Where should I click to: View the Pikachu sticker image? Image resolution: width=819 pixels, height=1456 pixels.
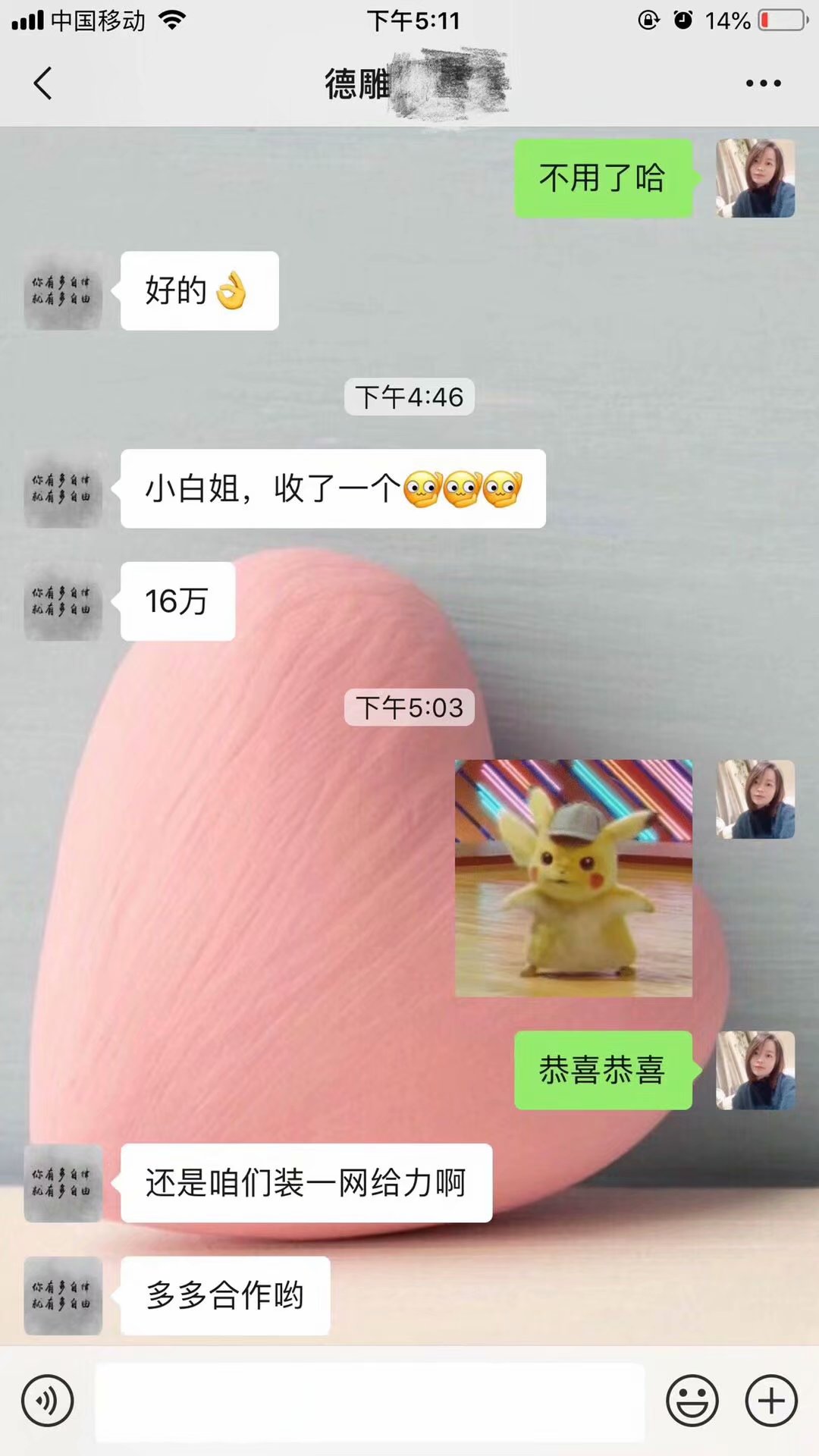click(573, 878)
